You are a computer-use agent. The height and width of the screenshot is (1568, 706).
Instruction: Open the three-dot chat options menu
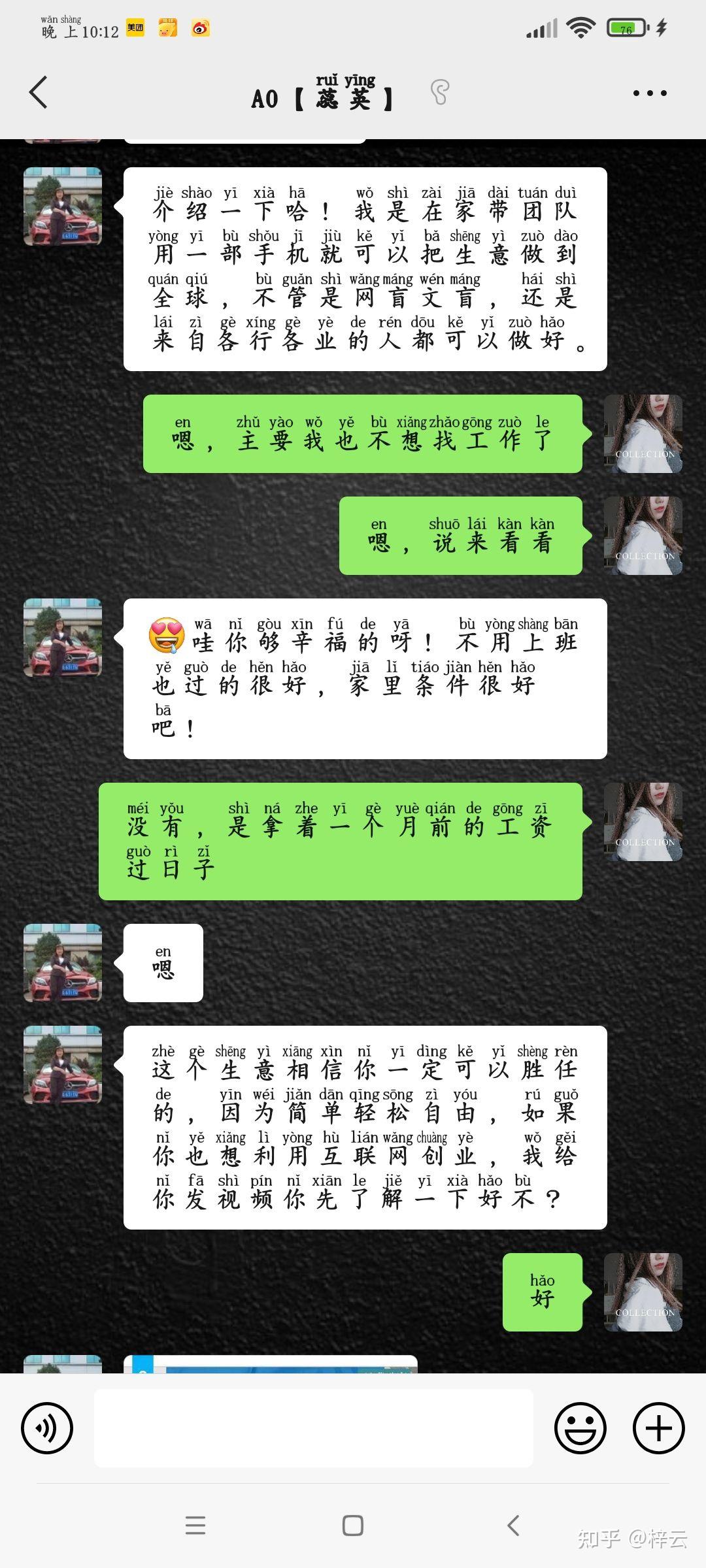(x=650, y=93)
